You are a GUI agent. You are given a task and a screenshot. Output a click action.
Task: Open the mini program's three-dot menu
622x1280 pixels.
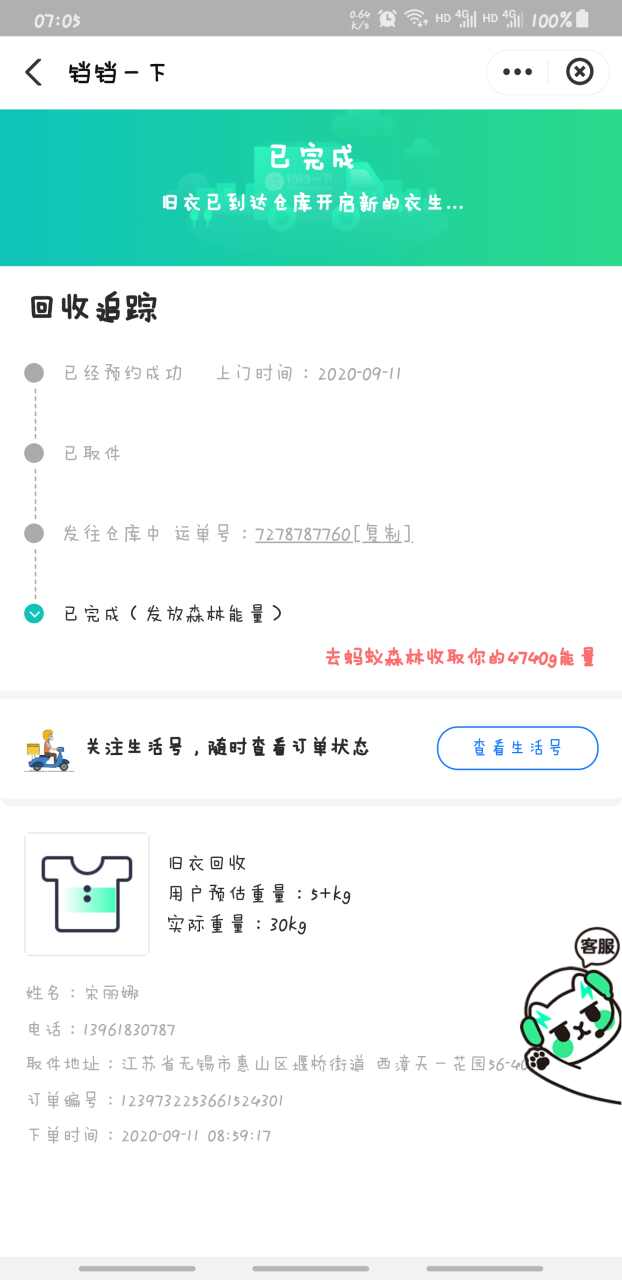pos(517,72)
